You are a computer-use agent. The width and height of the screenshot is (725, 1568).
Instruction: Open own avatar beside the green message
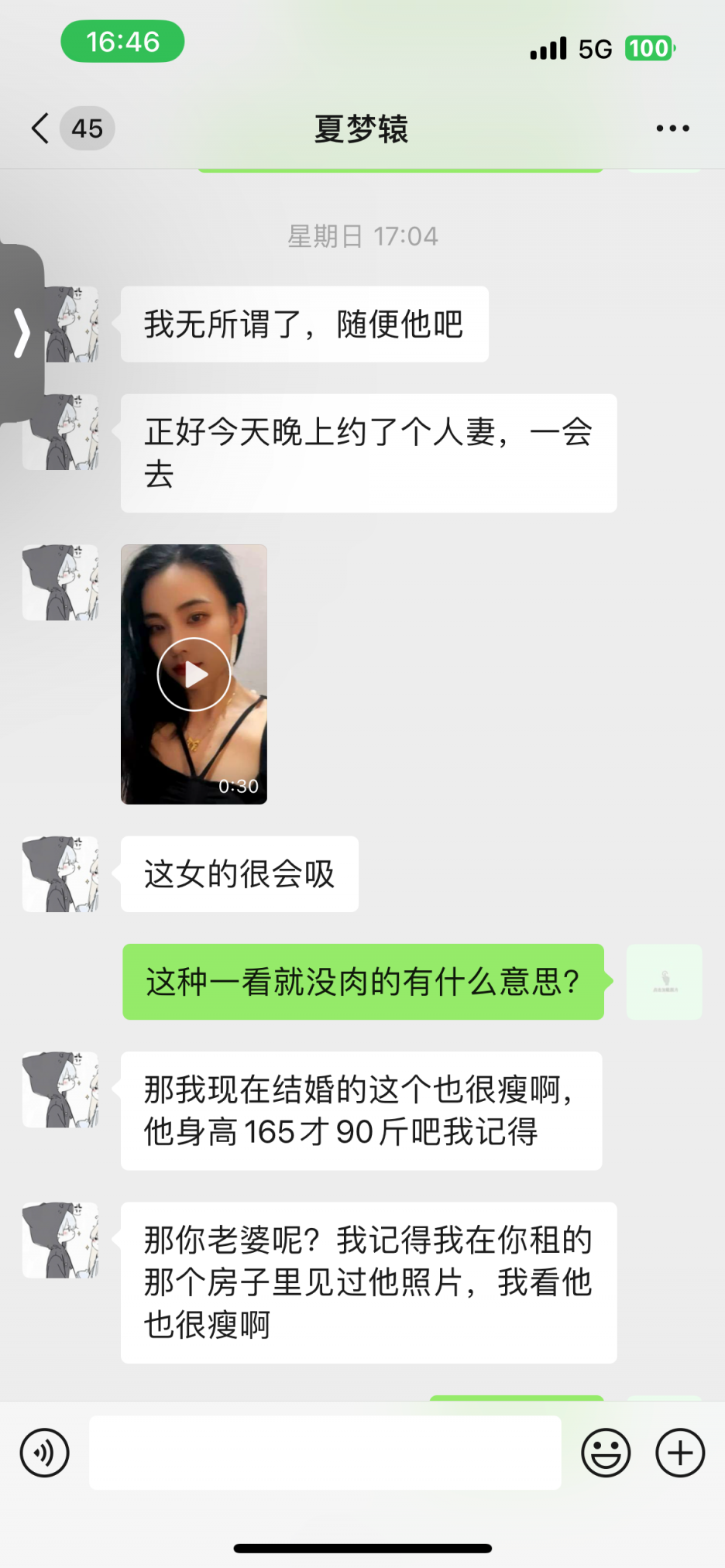coord(664,982)
